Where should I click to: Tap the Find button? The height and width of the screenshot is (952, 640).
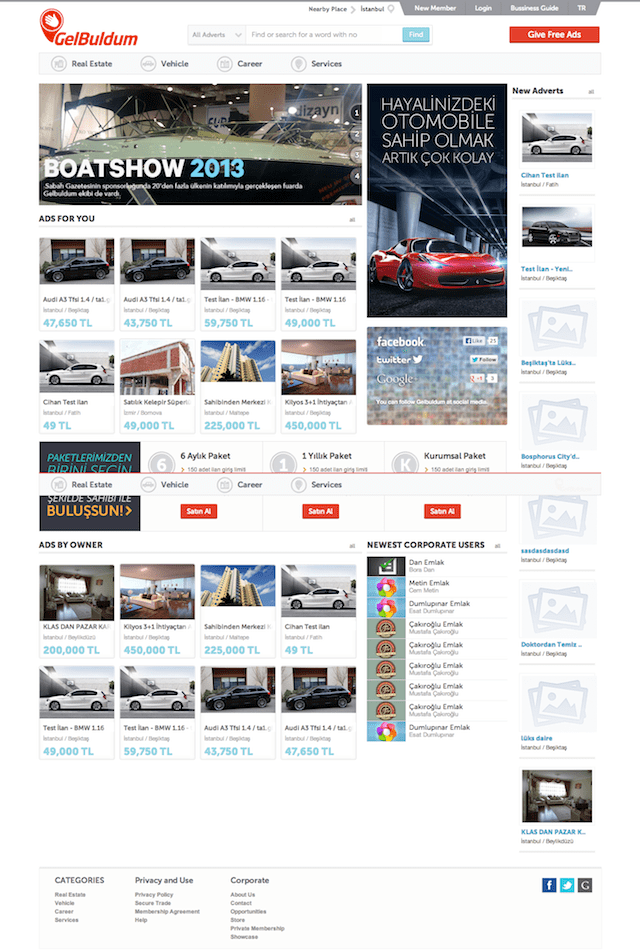tap(416, 35)
